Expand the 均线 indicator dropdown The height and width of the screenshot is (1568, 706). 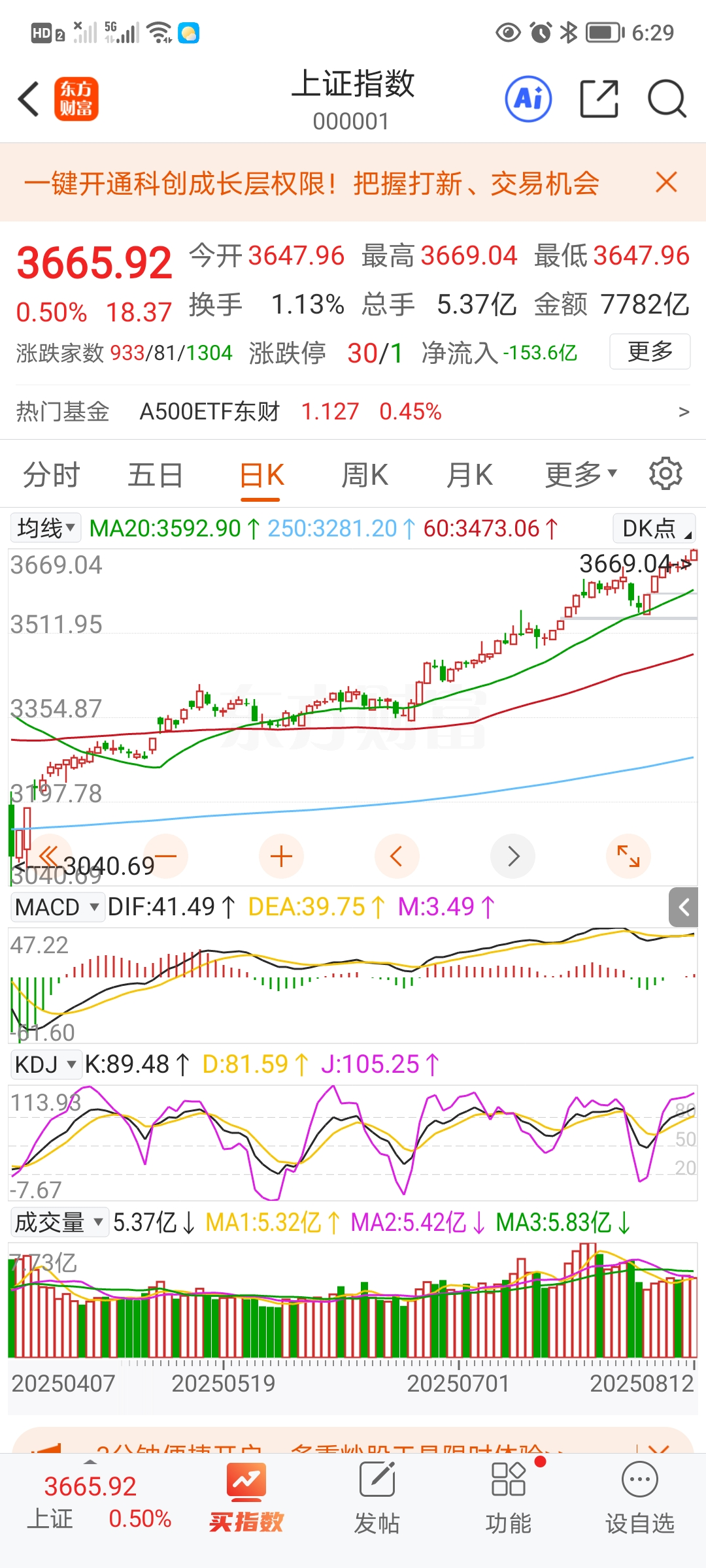[x=46, y=528]
